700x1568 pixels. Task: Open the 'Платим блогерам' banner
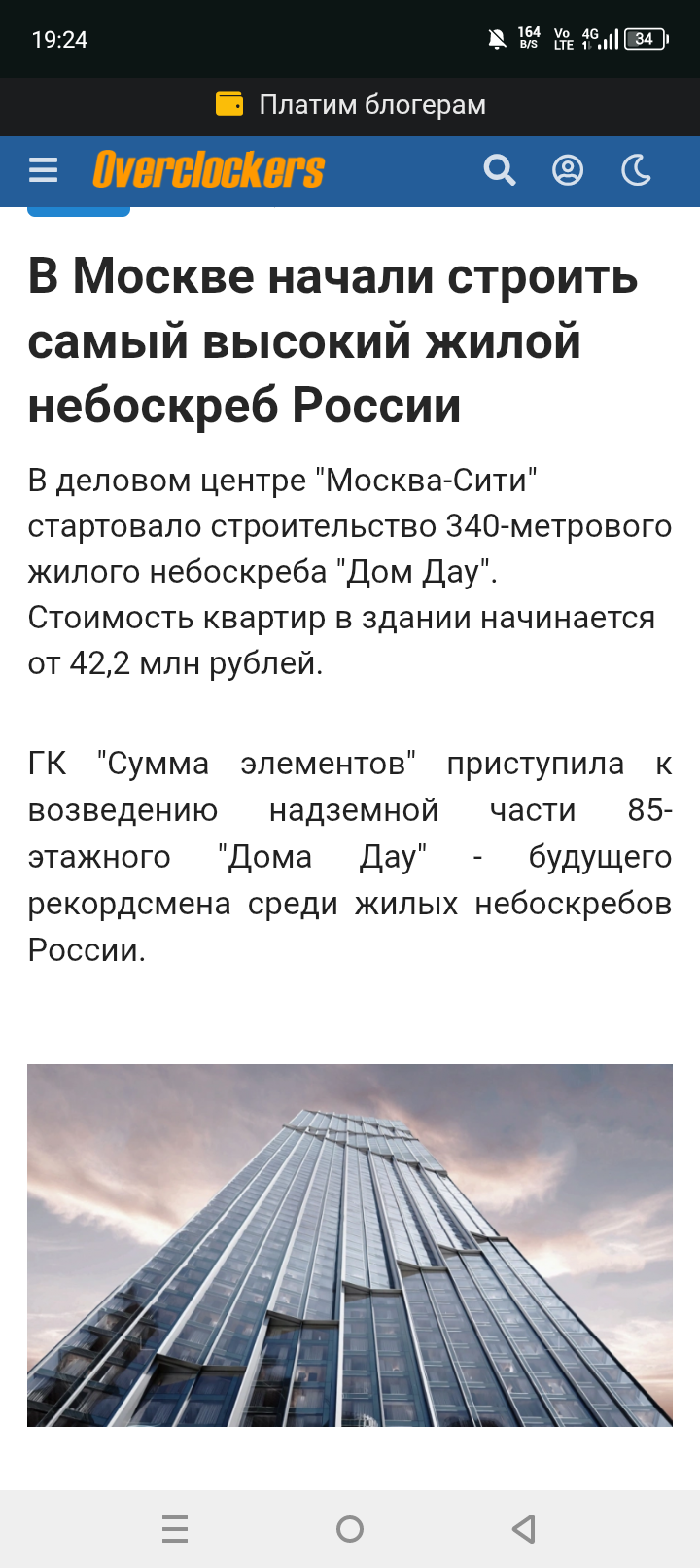click(x=350, y=105)
